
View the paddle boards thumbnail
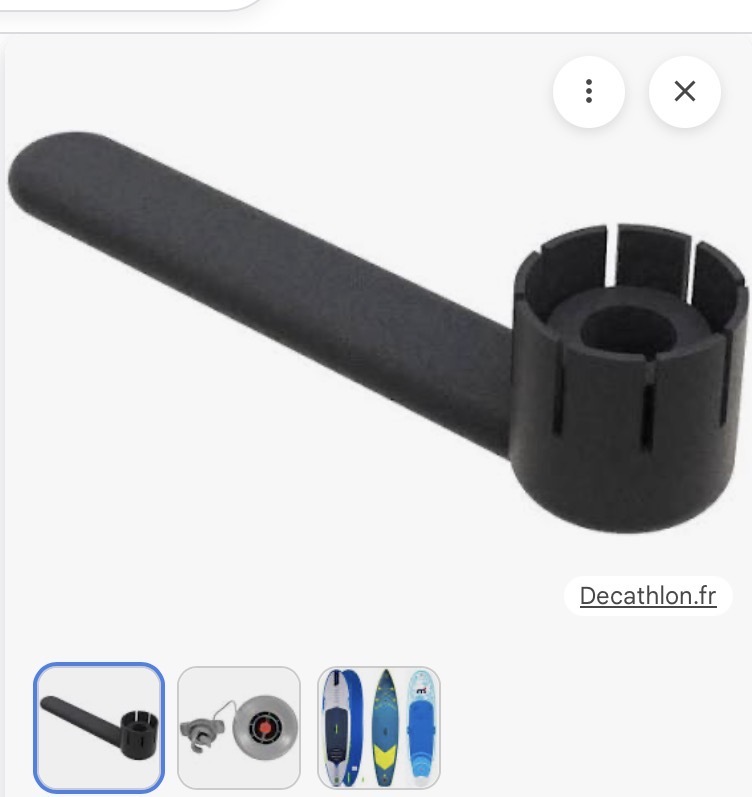point(379,727)
